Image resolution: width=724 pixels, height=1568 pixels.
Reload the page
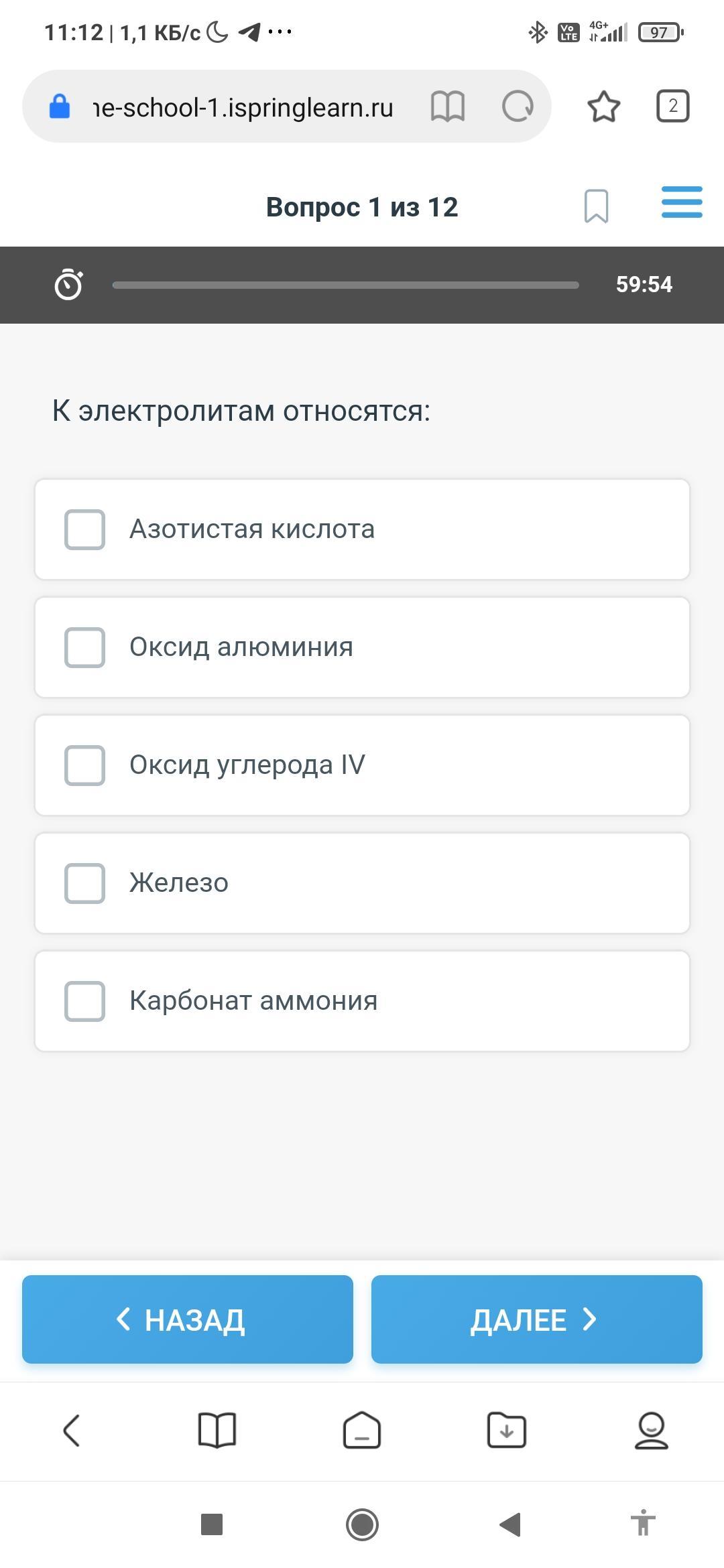(518, 107)
